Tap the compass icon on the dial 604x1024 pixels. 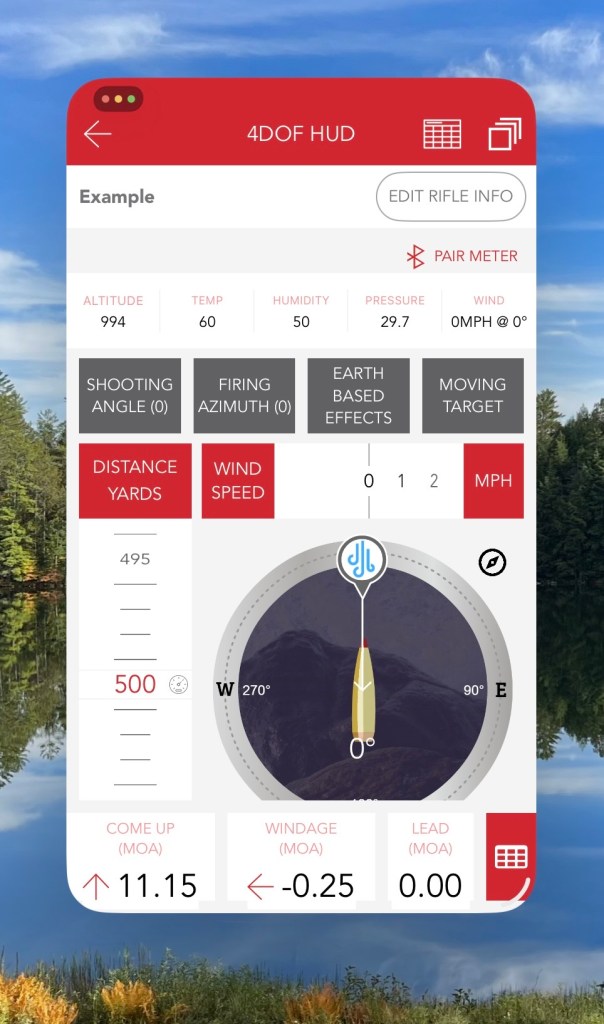click(492, 563)
